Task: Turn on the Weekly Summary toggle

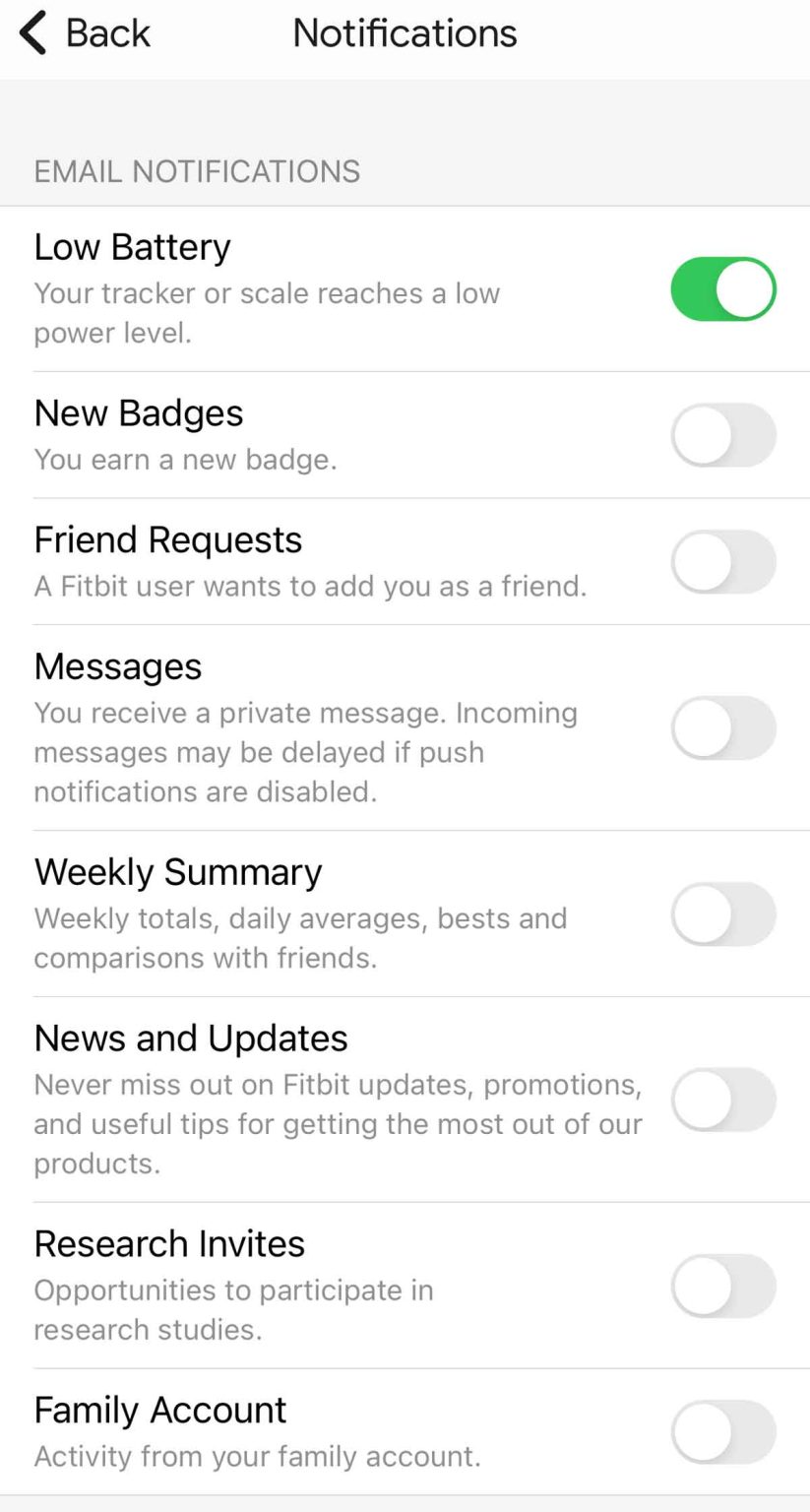Action: click(x=723, y=913)
